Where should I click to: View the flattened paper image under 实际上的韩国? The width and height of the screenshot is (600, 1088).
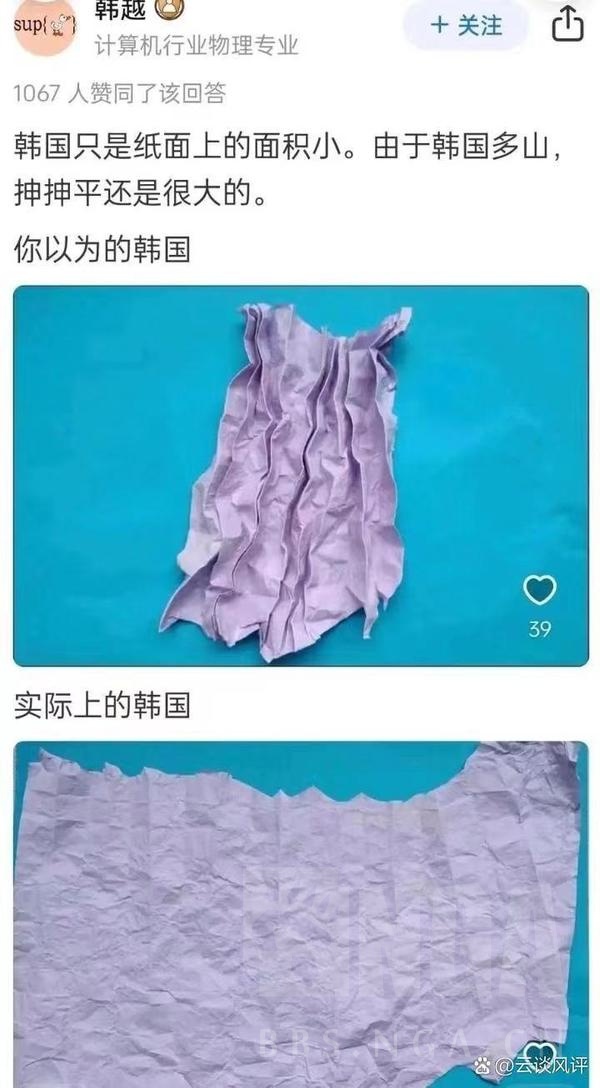point(300,910)
